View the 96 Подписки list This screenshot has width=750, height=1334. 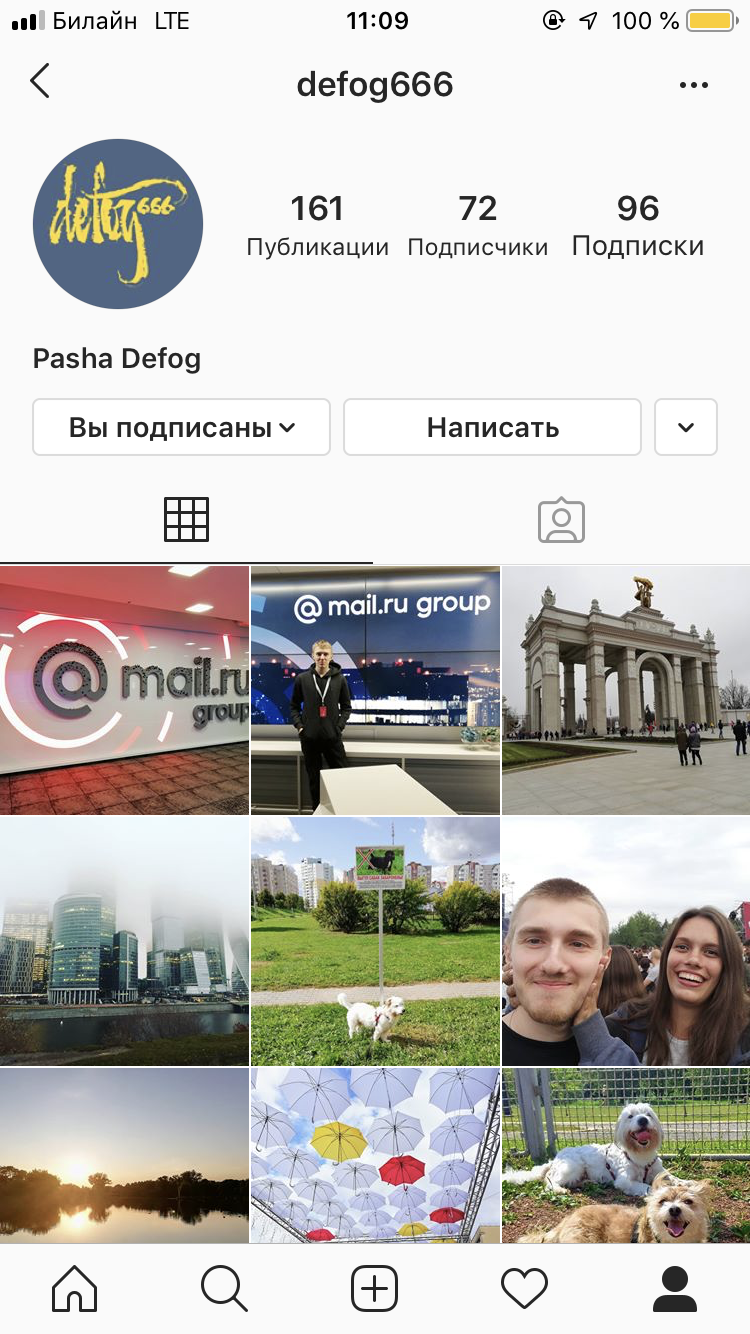pos(637,225)
